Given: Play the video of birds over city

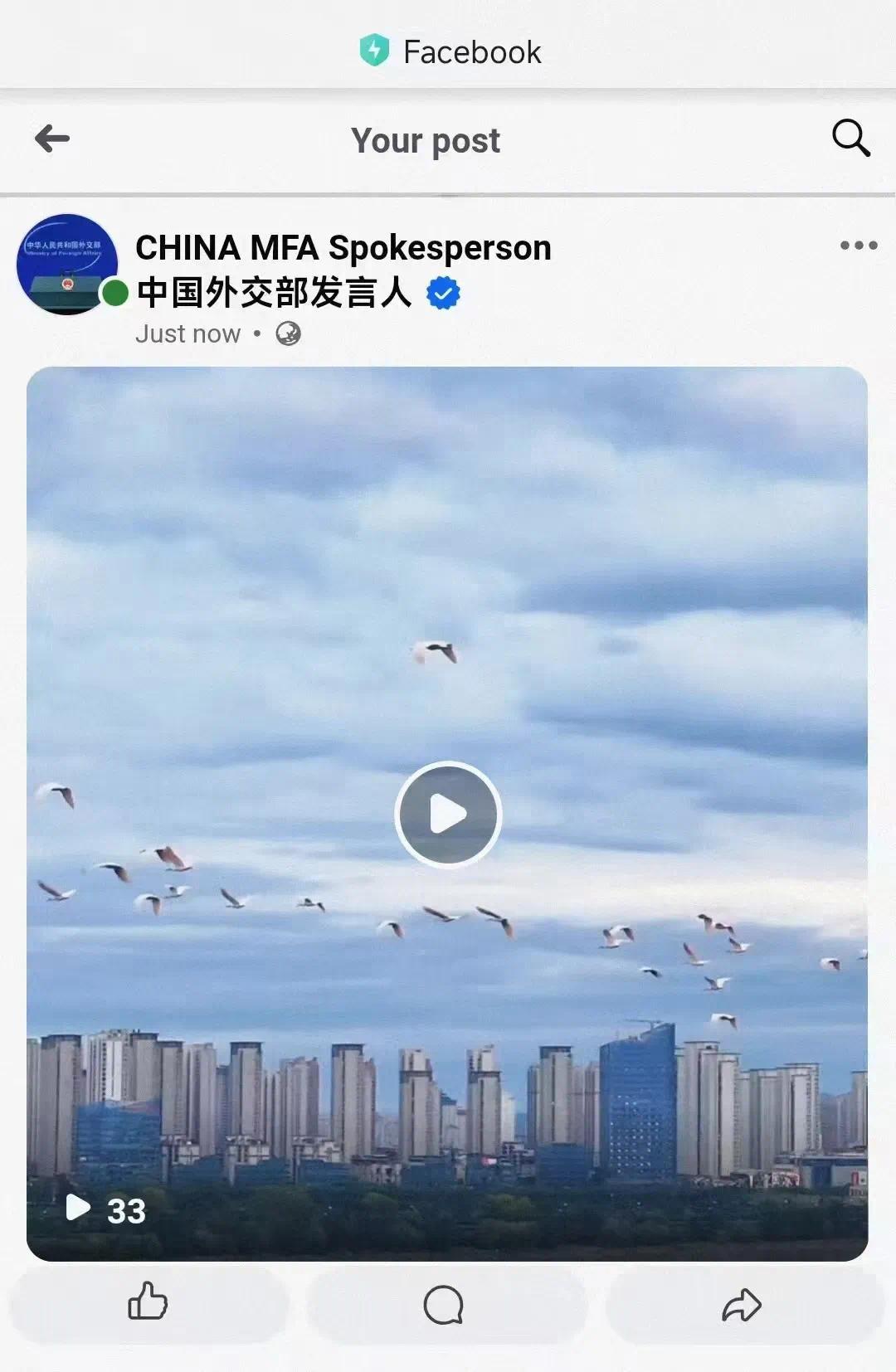Looking at the screenshot, I should [448, 815].
